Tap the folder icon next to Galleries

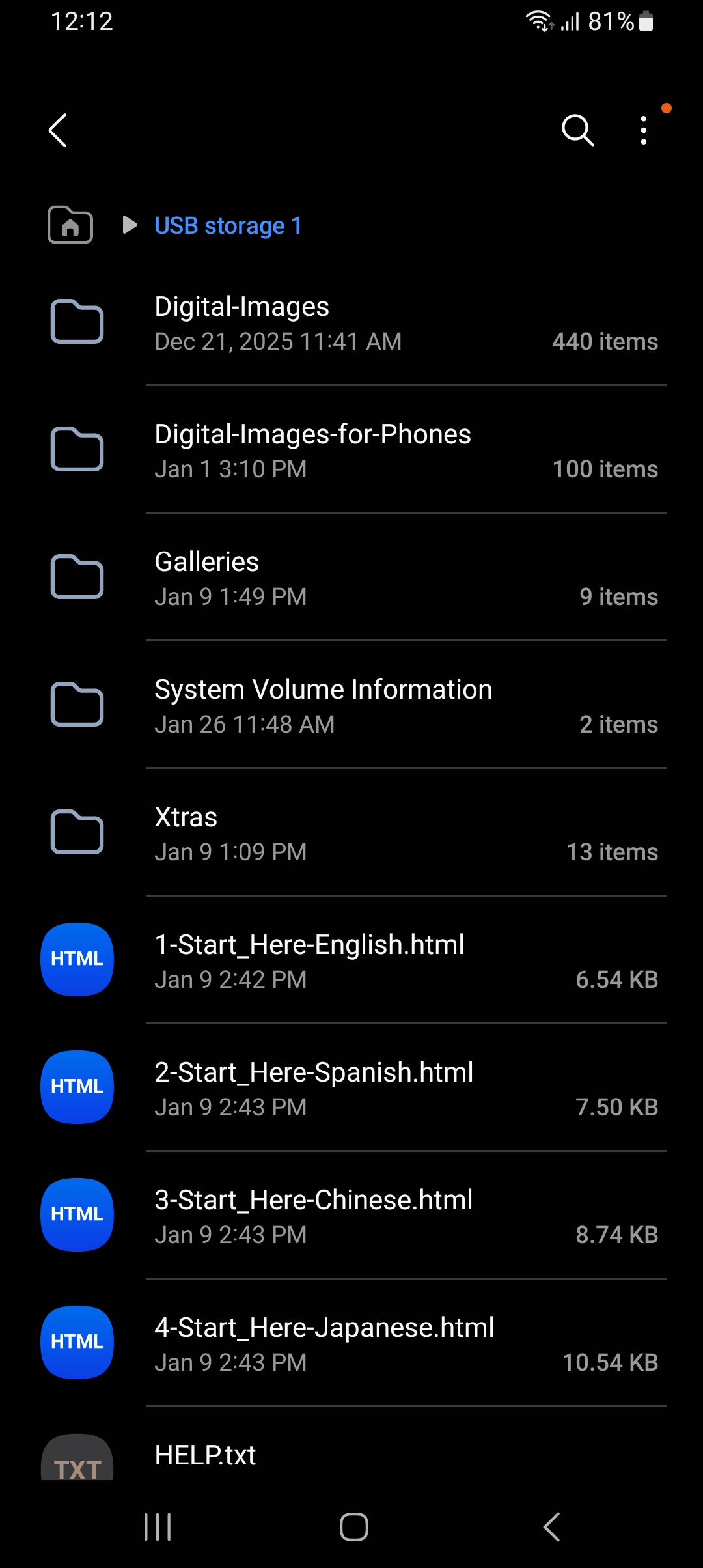pyautogui.click(x=76, y=577)
